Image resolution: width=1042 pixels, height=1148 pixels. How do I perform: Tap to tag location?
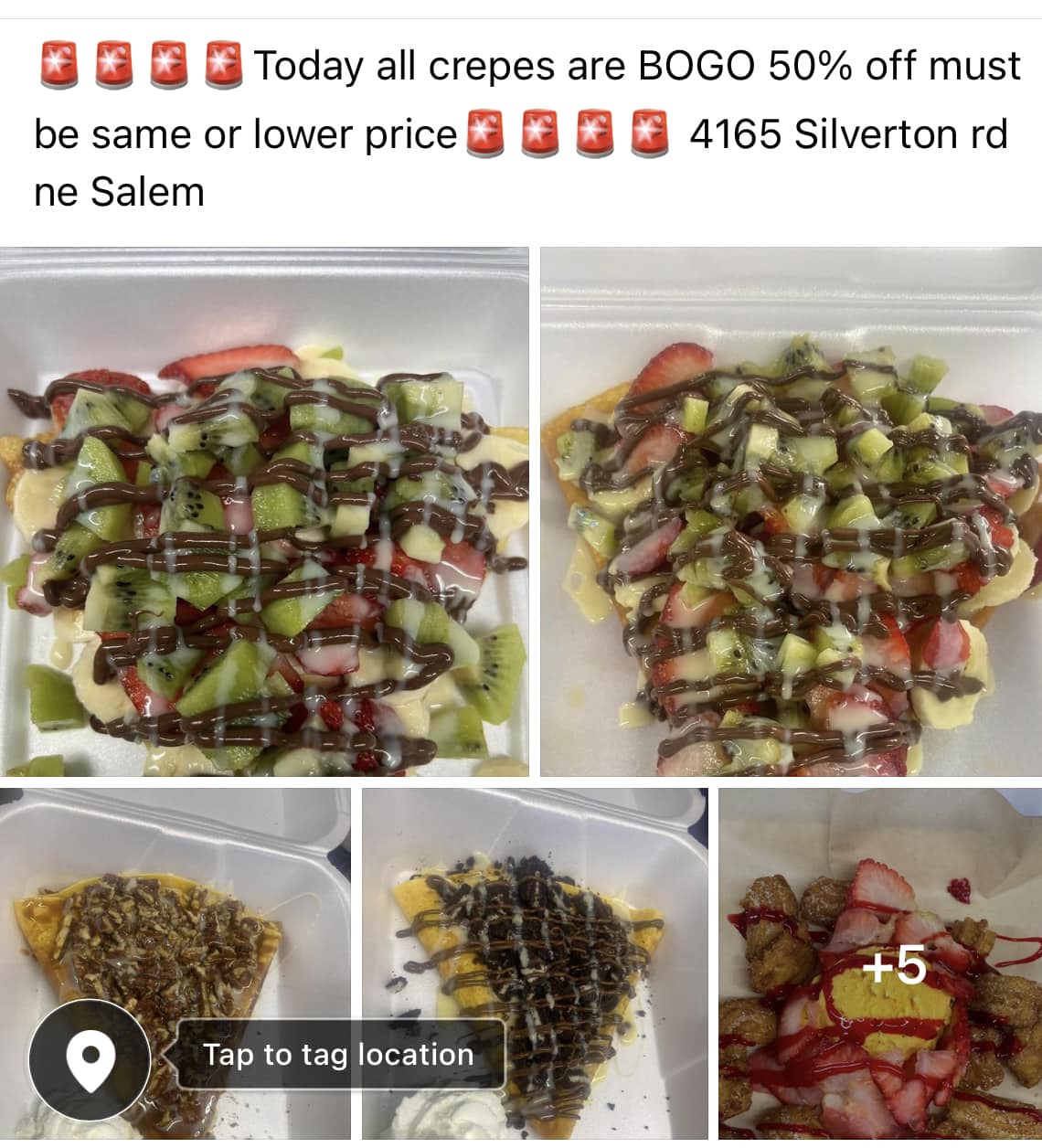point(338,1055)
